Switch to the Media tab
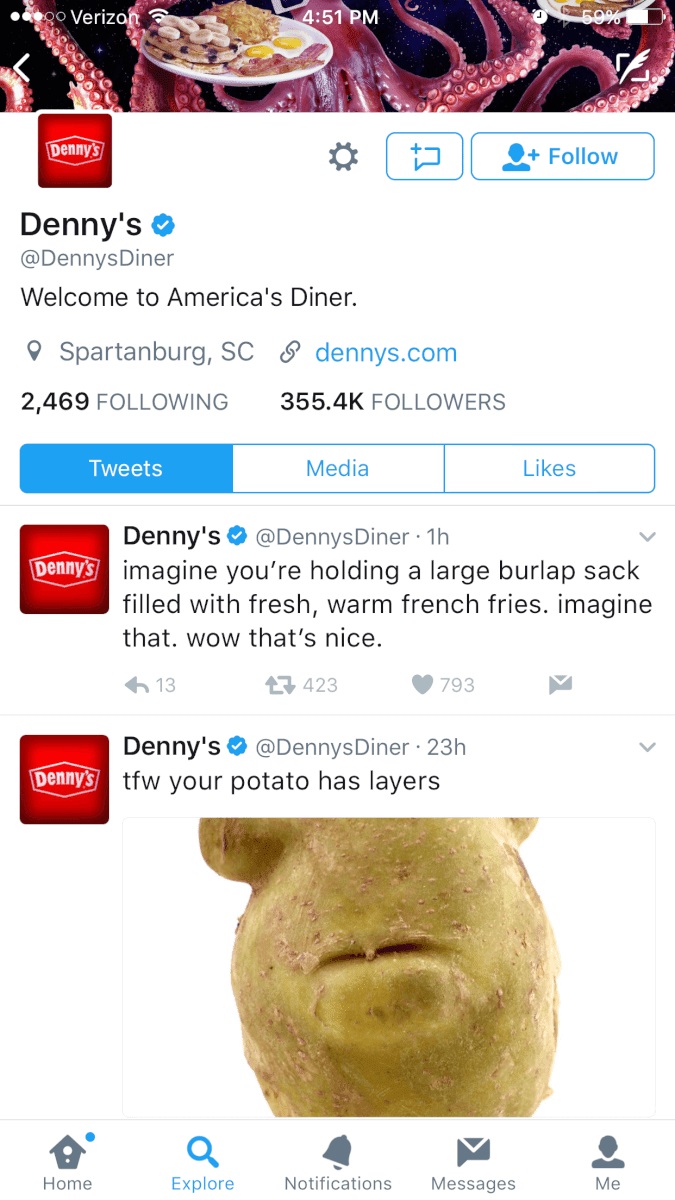This screenshot has width=675, height=1200. pyautogui.click(x=338, y=468)
